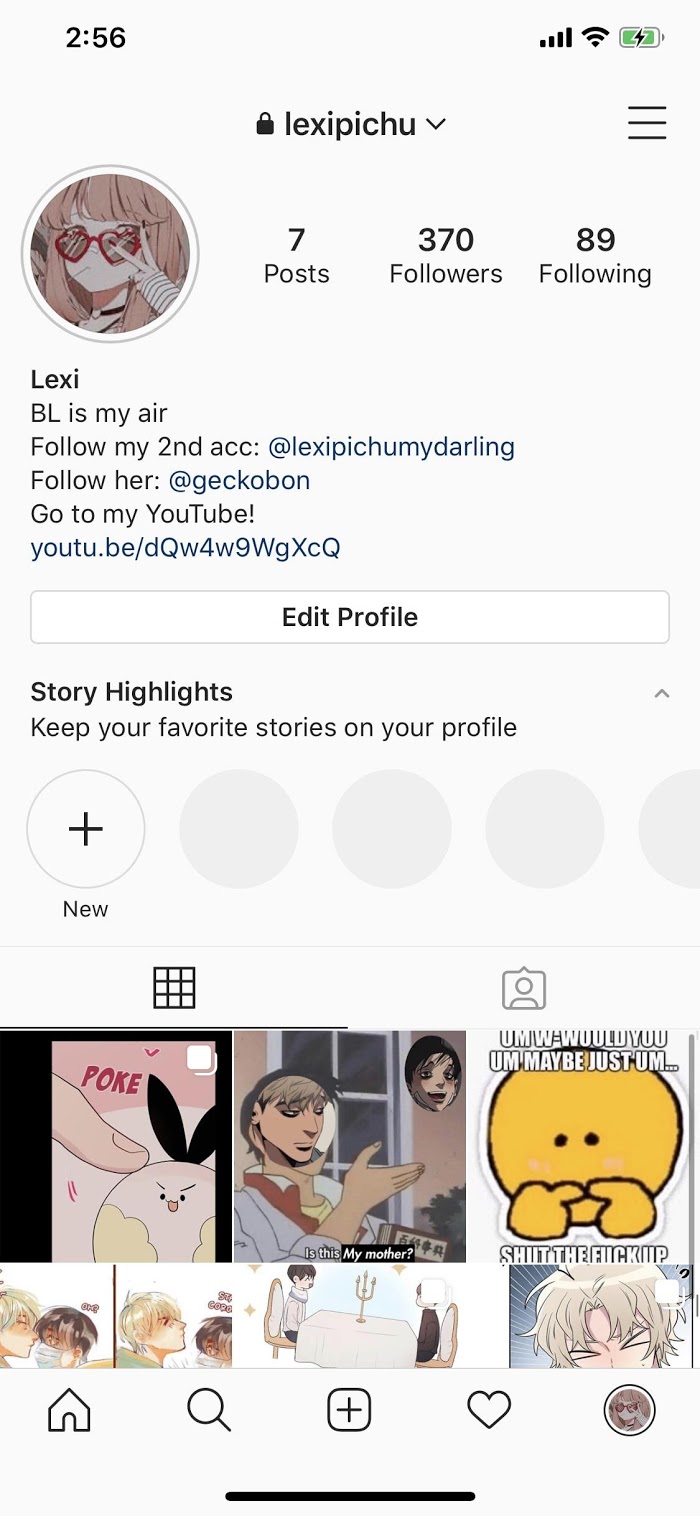Open the hamburger menu
Image resolution: width=700 pixels, height=1516 pixels.
(647, 123)
